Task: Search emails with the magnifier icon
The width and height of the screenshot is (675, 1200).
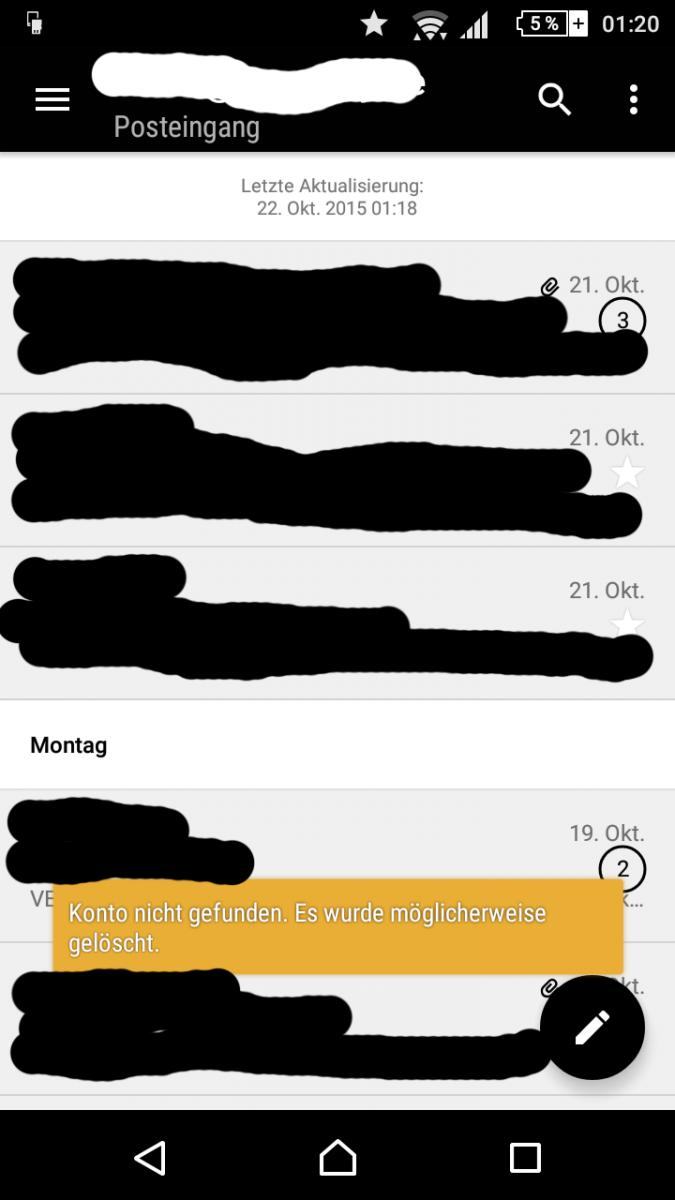Action: [x=555, y=99]
